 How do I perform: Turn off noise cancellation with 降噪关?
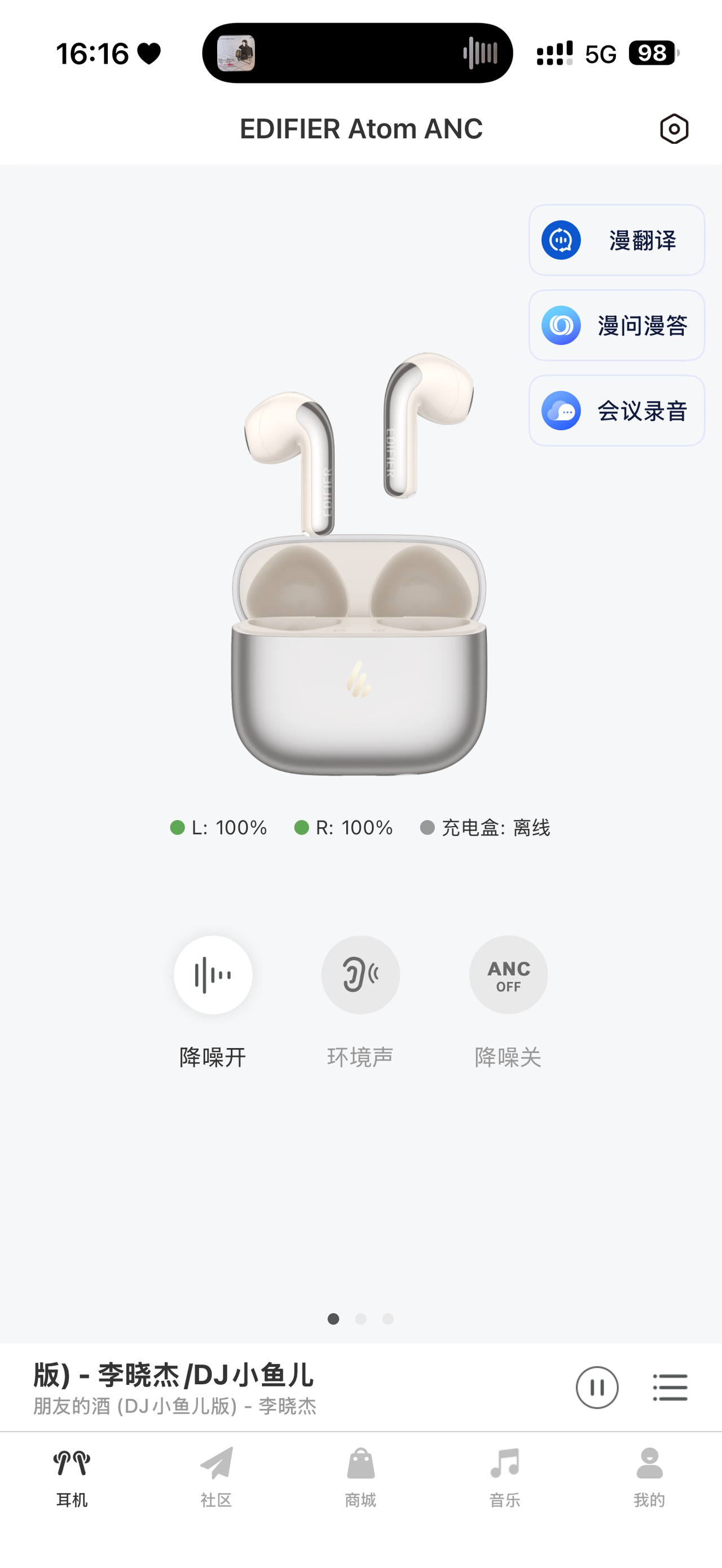pos(508,975)
